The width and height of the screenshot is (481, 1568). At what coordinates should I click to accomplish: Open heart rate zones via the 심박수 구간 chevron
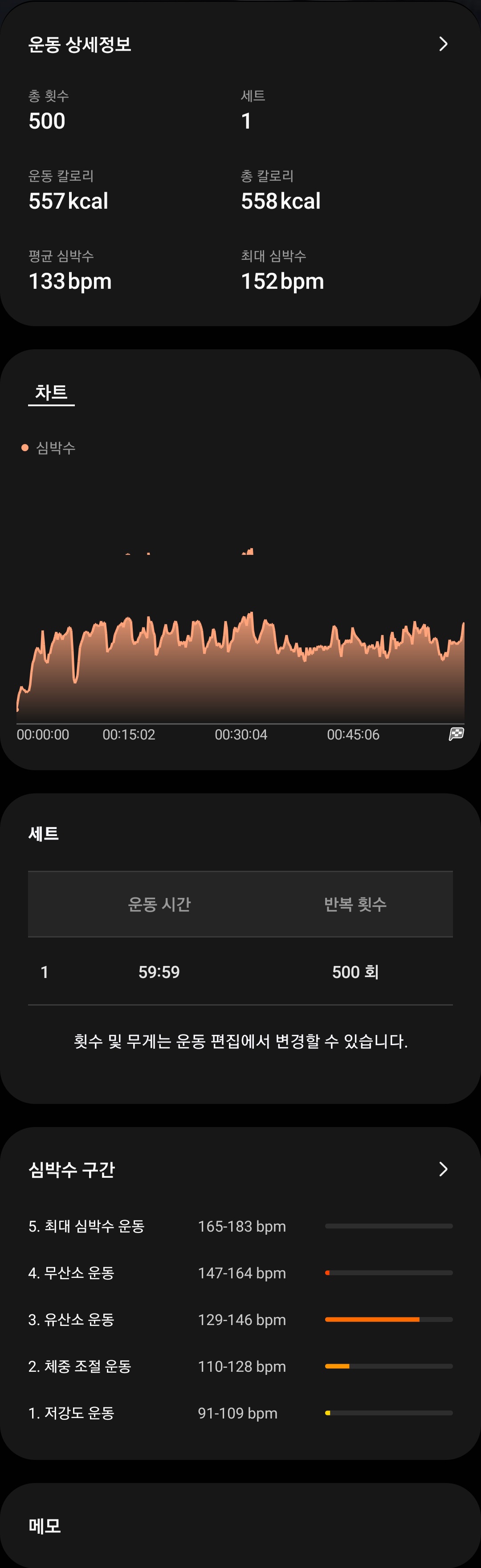(x=443, y=1169)
